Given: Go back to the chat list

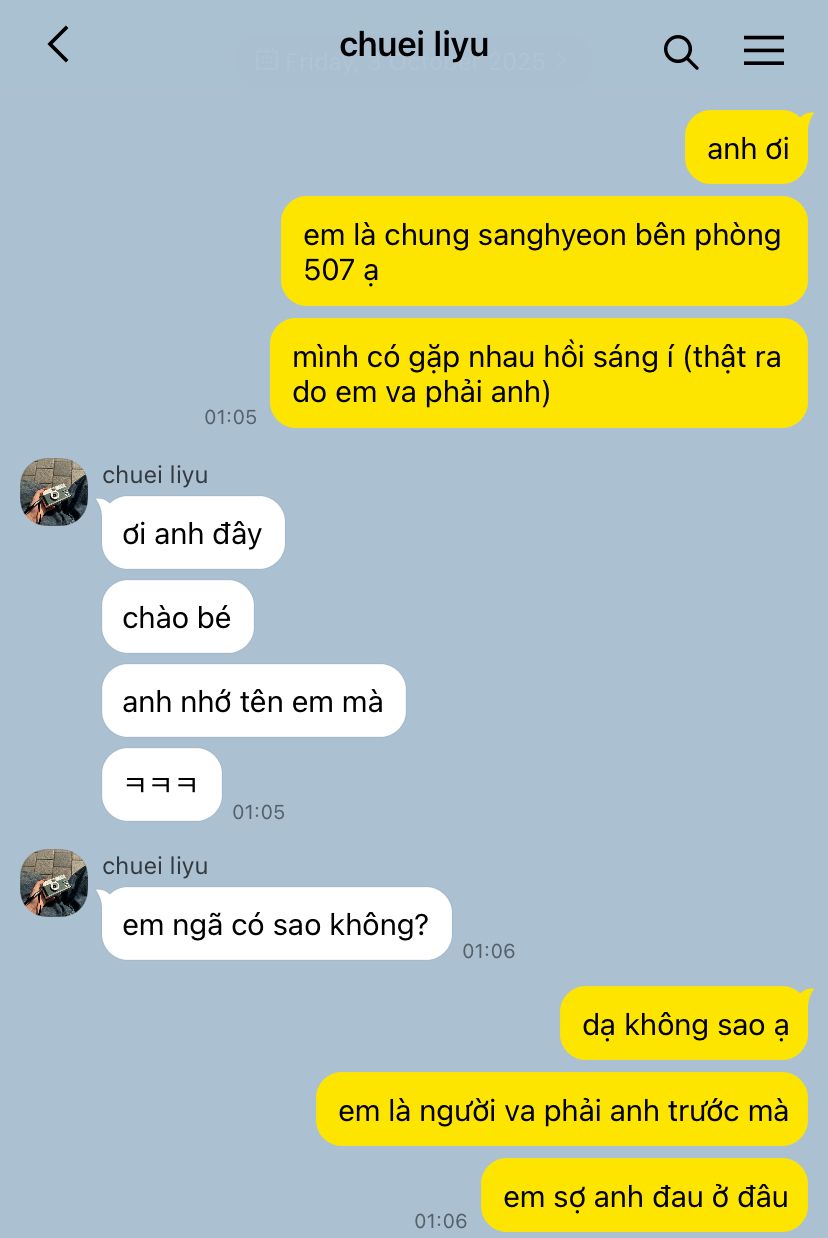Looking at the screenshot, I should click(x=59, y=46).
